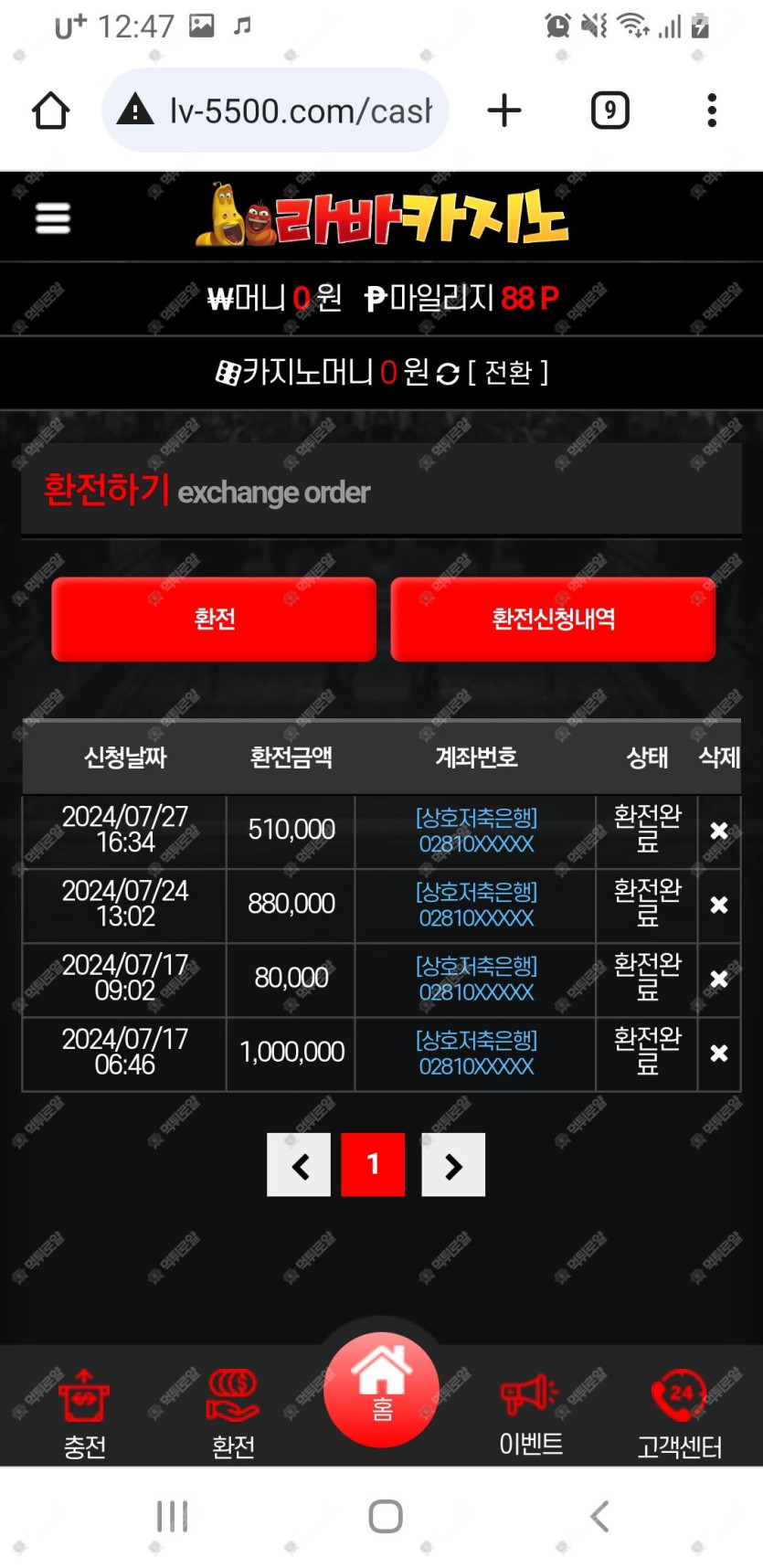Delete the 1,000,000 exchange record
Image resolution: width=763 pixels, height=1568 pixels.
pyautogui.click(x=719, y=1053)
